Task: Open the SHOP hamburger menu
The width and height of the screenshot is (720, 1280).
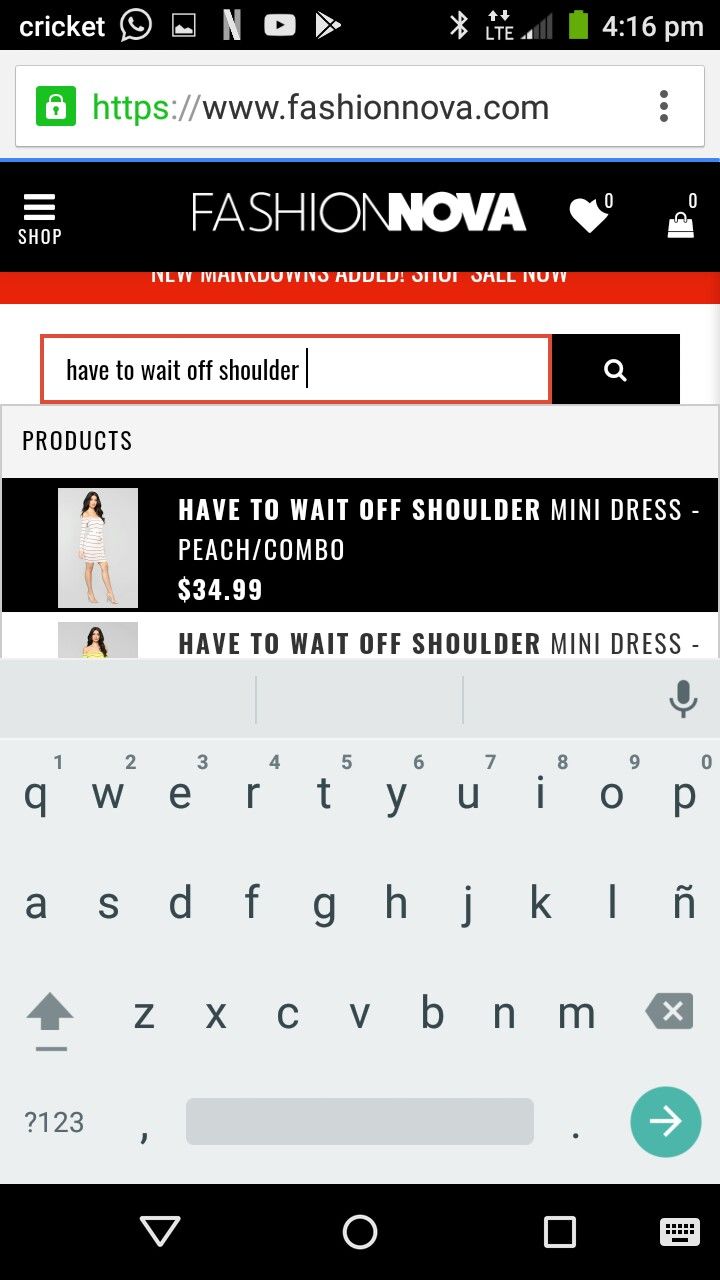Action: coord(39,219)
